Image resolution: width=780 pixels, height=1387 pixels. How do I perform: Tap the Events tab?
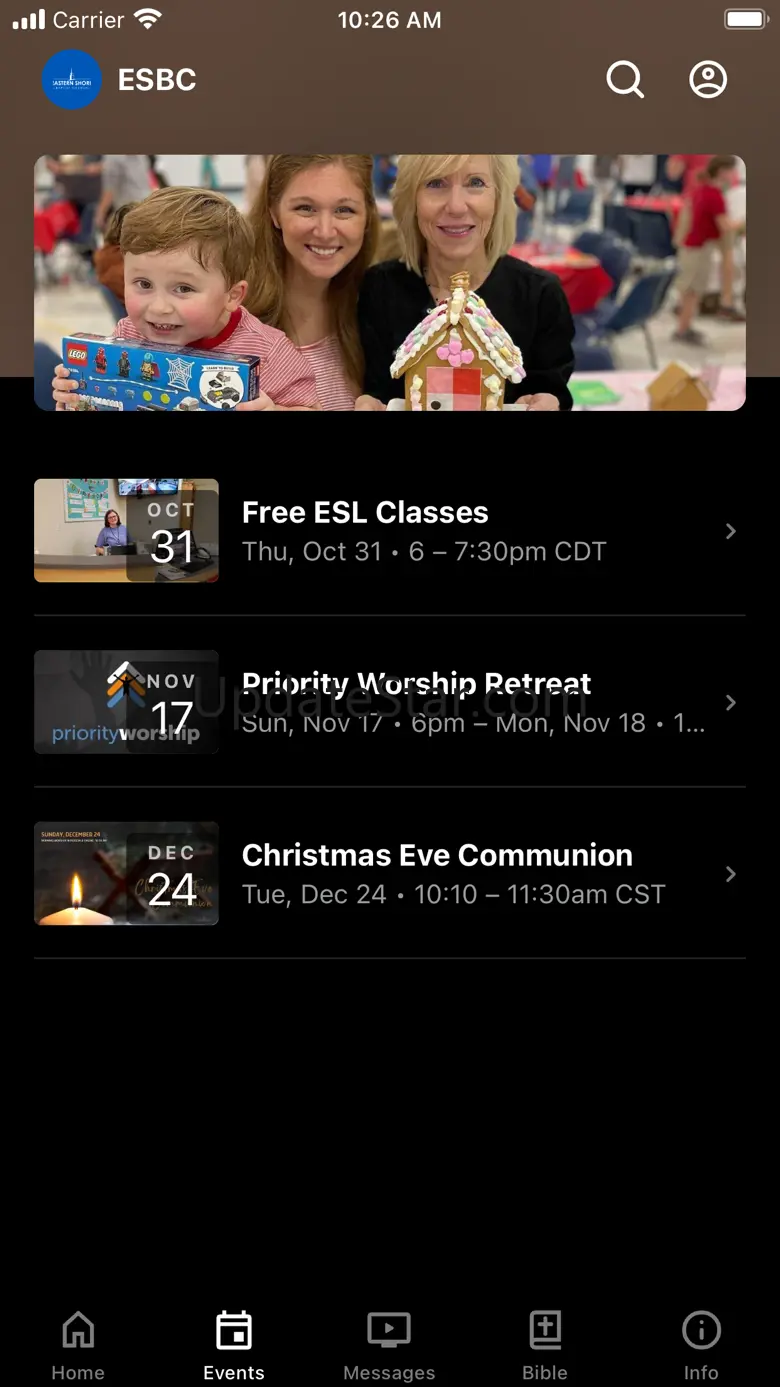(x=234, y=1345)
